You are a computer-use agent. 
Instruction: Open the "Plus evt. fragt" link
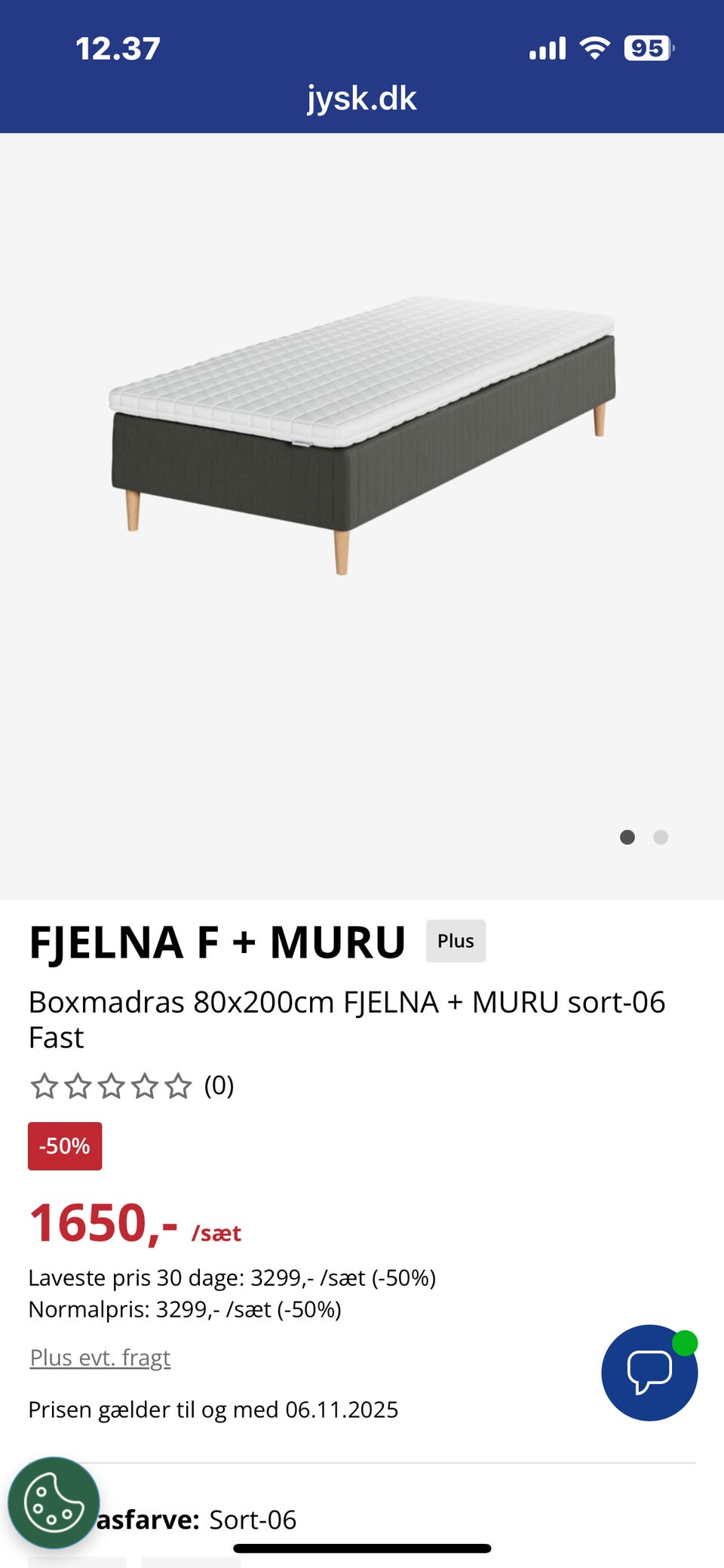click(100, 1357)
